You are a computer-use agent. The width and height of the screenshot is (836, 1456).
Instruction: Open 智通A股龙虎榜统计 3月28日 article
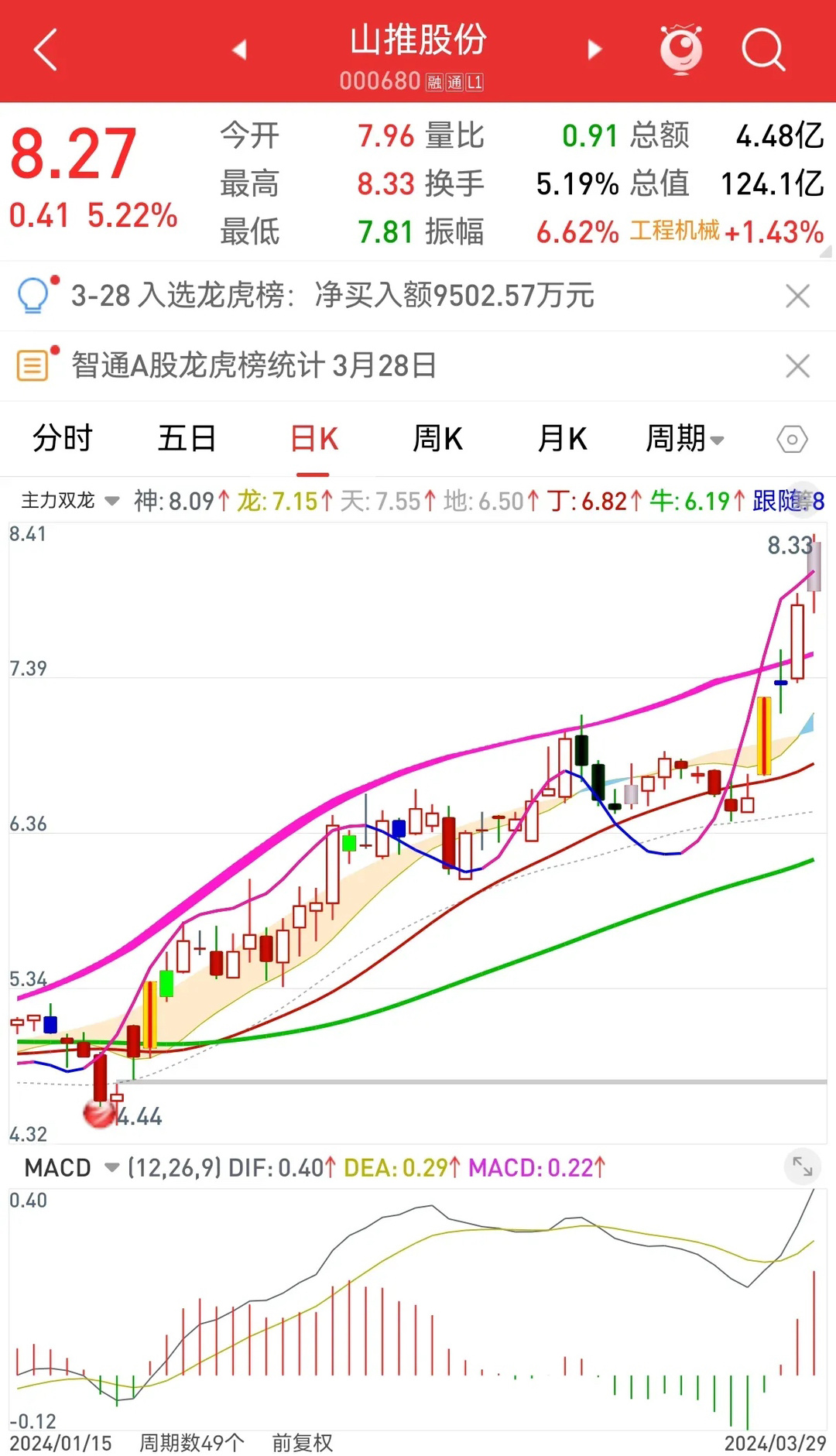coord(254,365)
